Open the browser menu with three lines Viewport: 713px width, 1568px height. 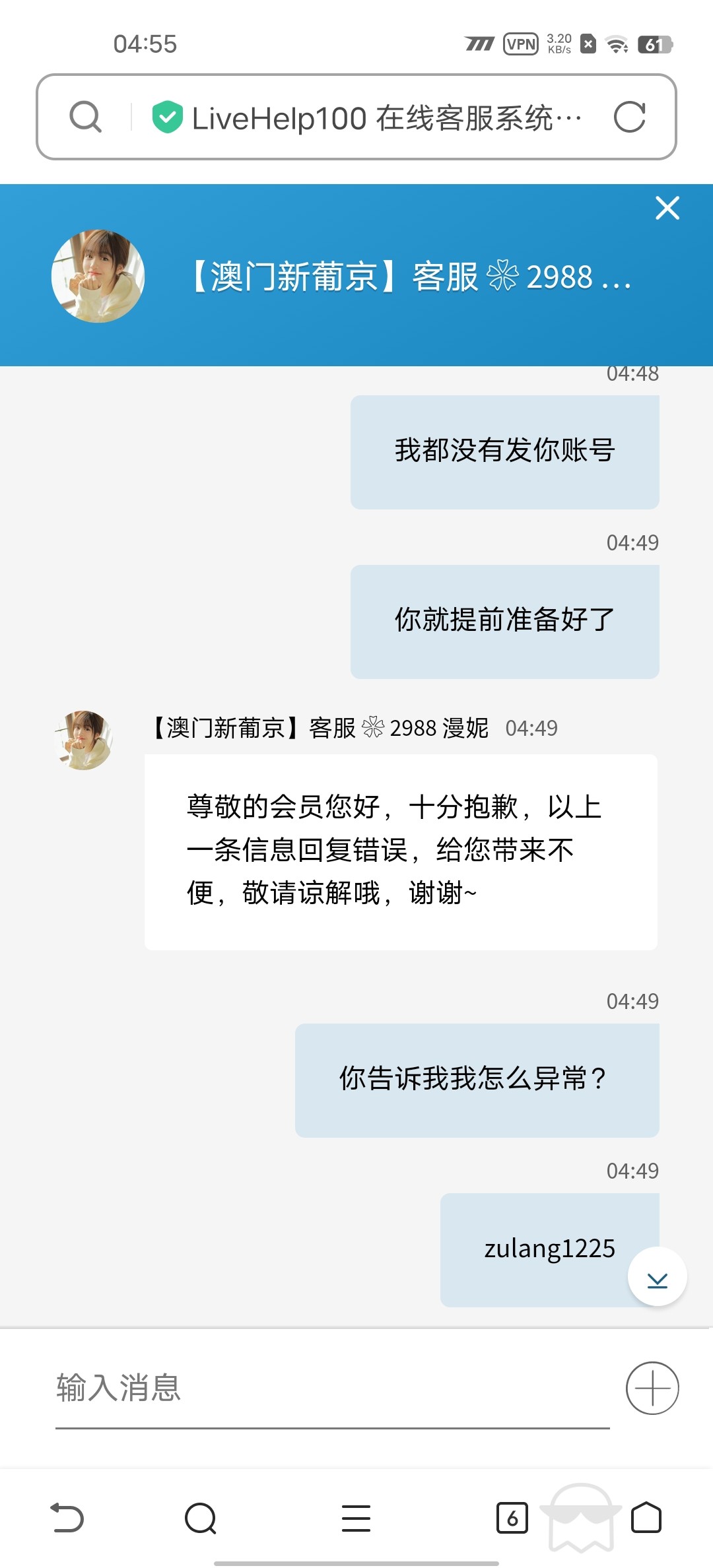[x=356, y=1517]
